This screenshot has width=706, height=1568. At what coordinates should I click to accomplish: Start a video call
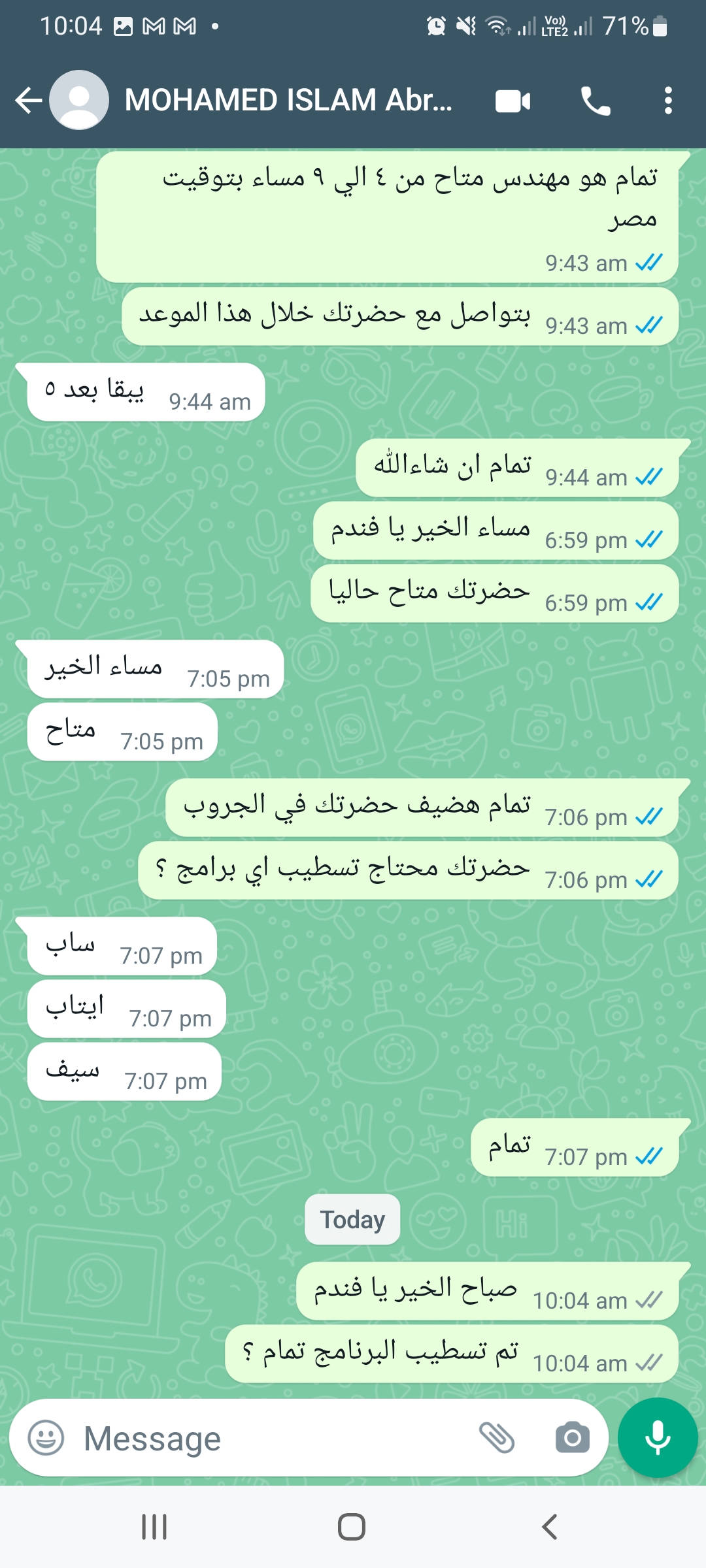[x=513, y=101]
